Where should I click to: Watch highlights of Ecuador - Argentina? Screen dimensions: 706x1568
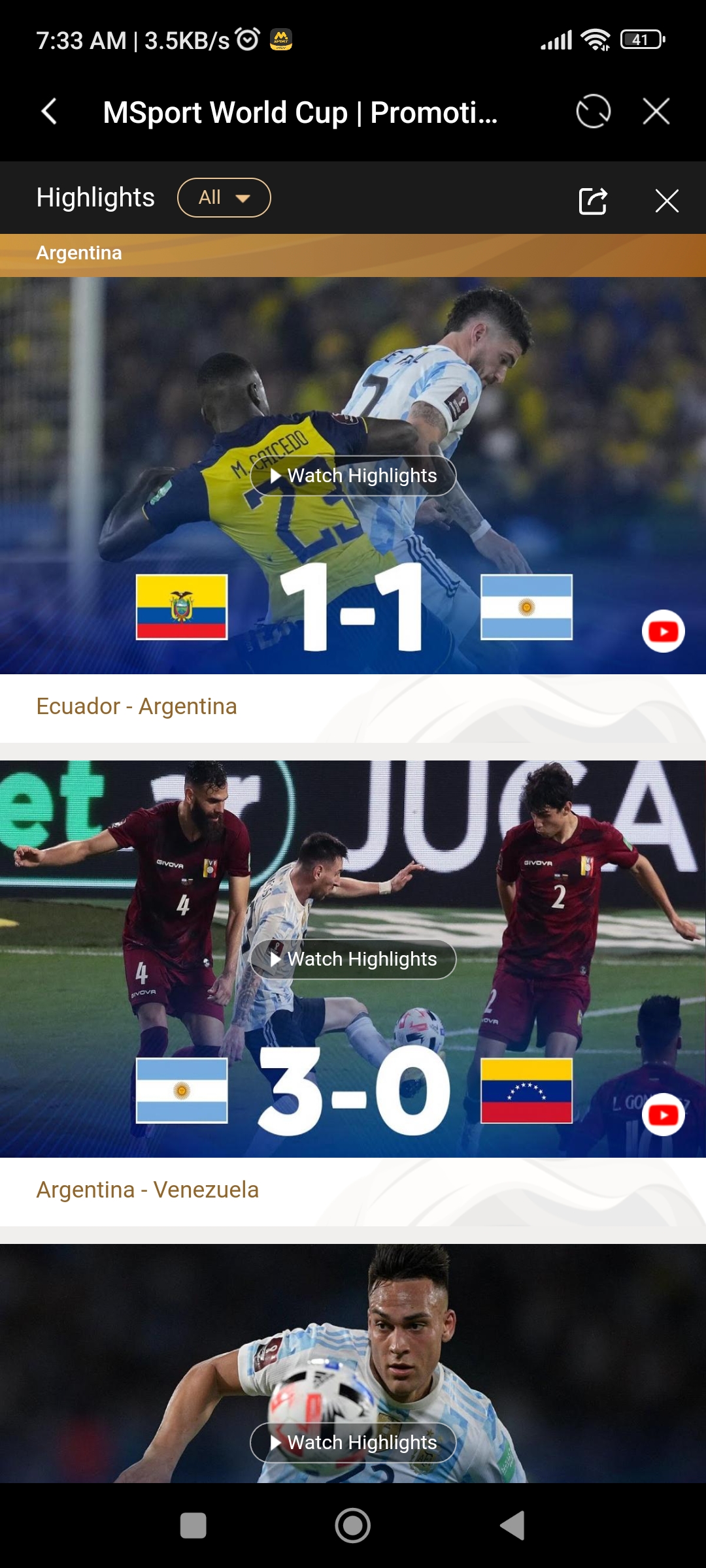(x=353, y=476)
